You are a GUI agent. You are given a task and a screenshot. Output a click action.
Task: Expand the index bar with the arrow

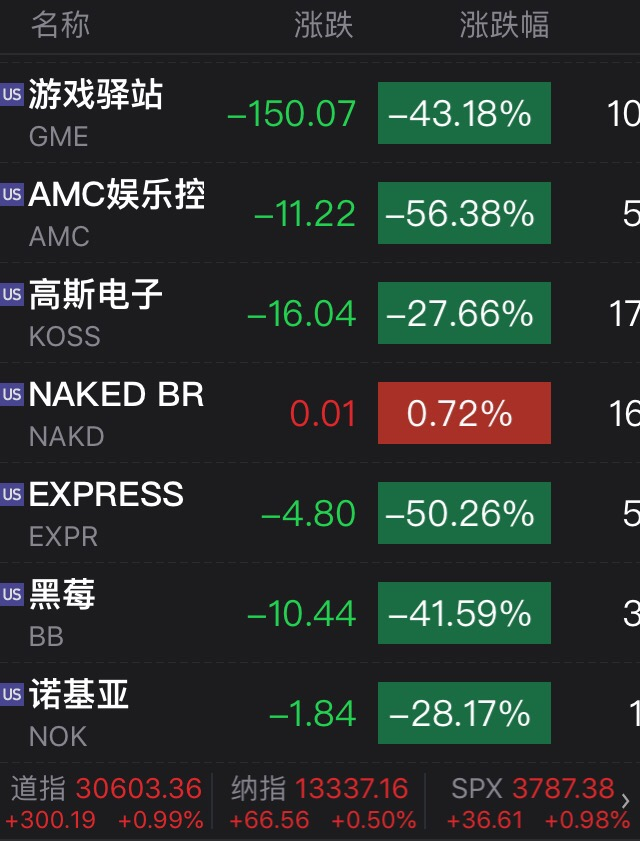(x=626, y=801)
